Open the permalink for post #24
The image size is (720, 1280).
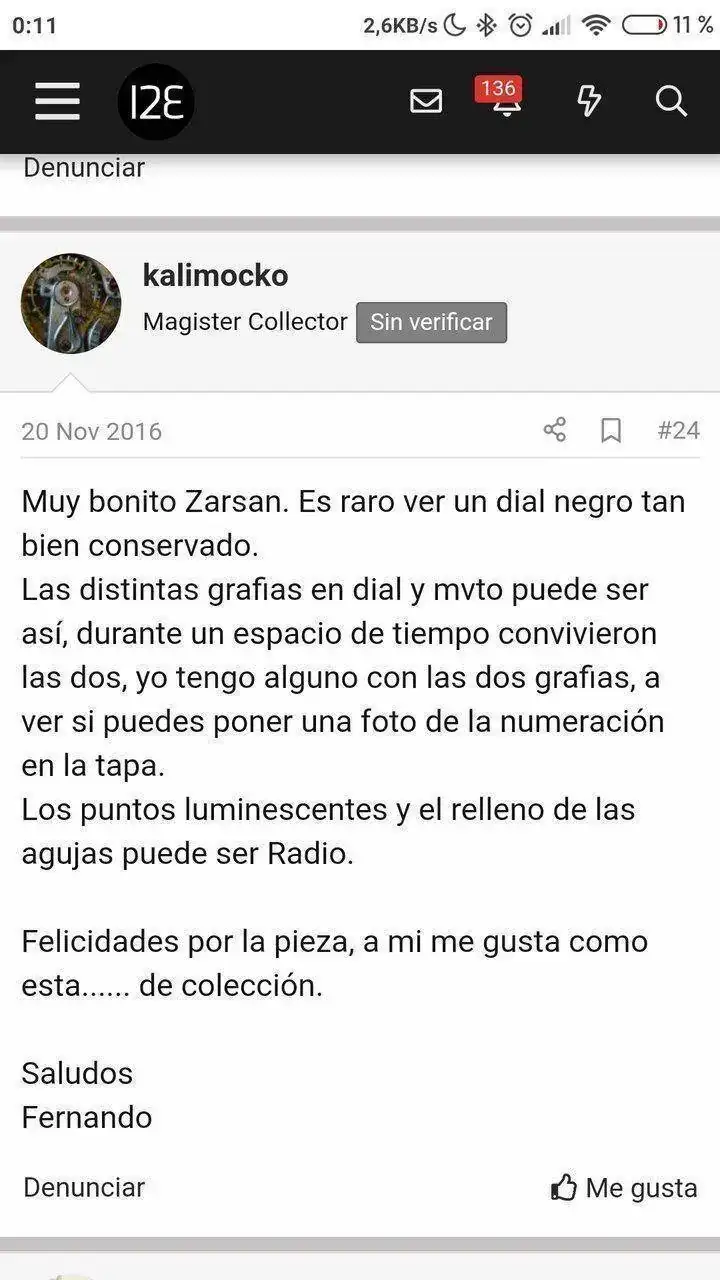[x=678, y=431]
